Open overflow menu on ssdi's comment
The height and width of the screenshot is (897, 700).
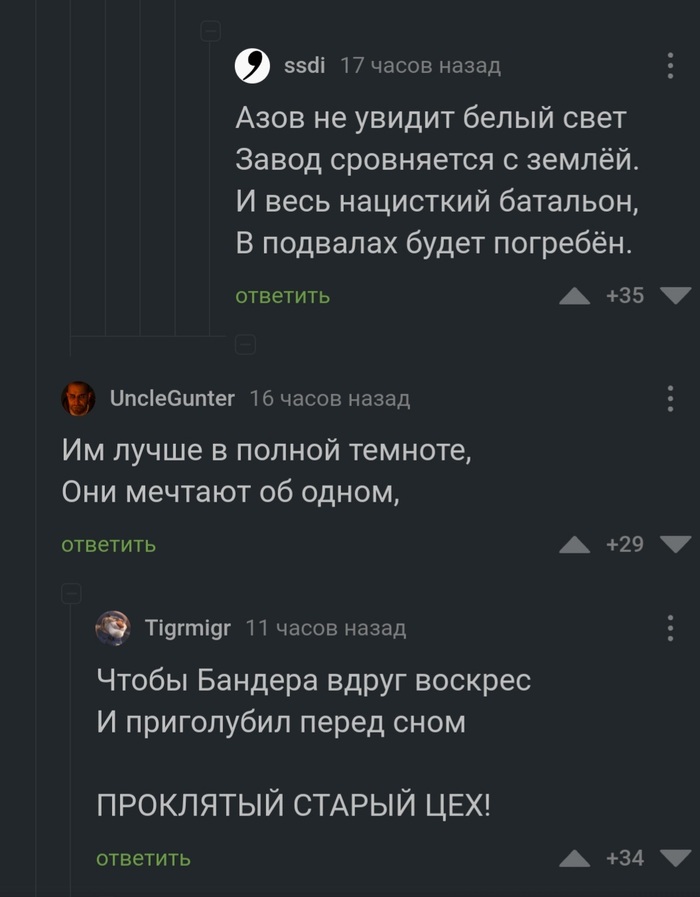[x=670, y=66]
